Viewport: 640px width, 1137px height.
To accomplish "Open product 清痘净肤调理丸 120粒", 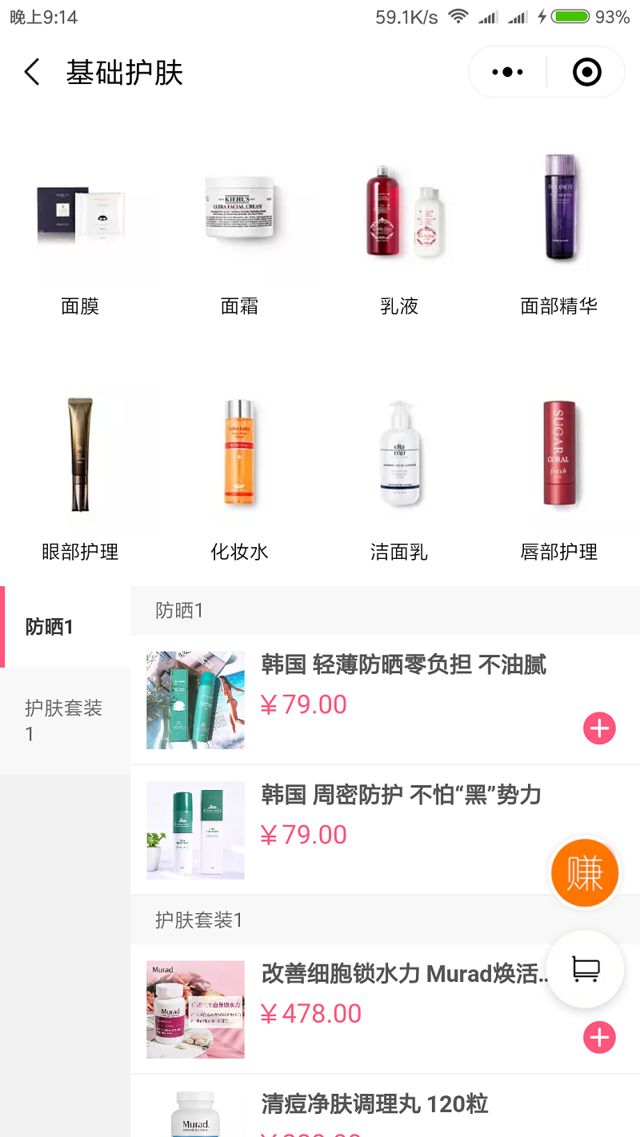I will click(x=375, y=1104).
